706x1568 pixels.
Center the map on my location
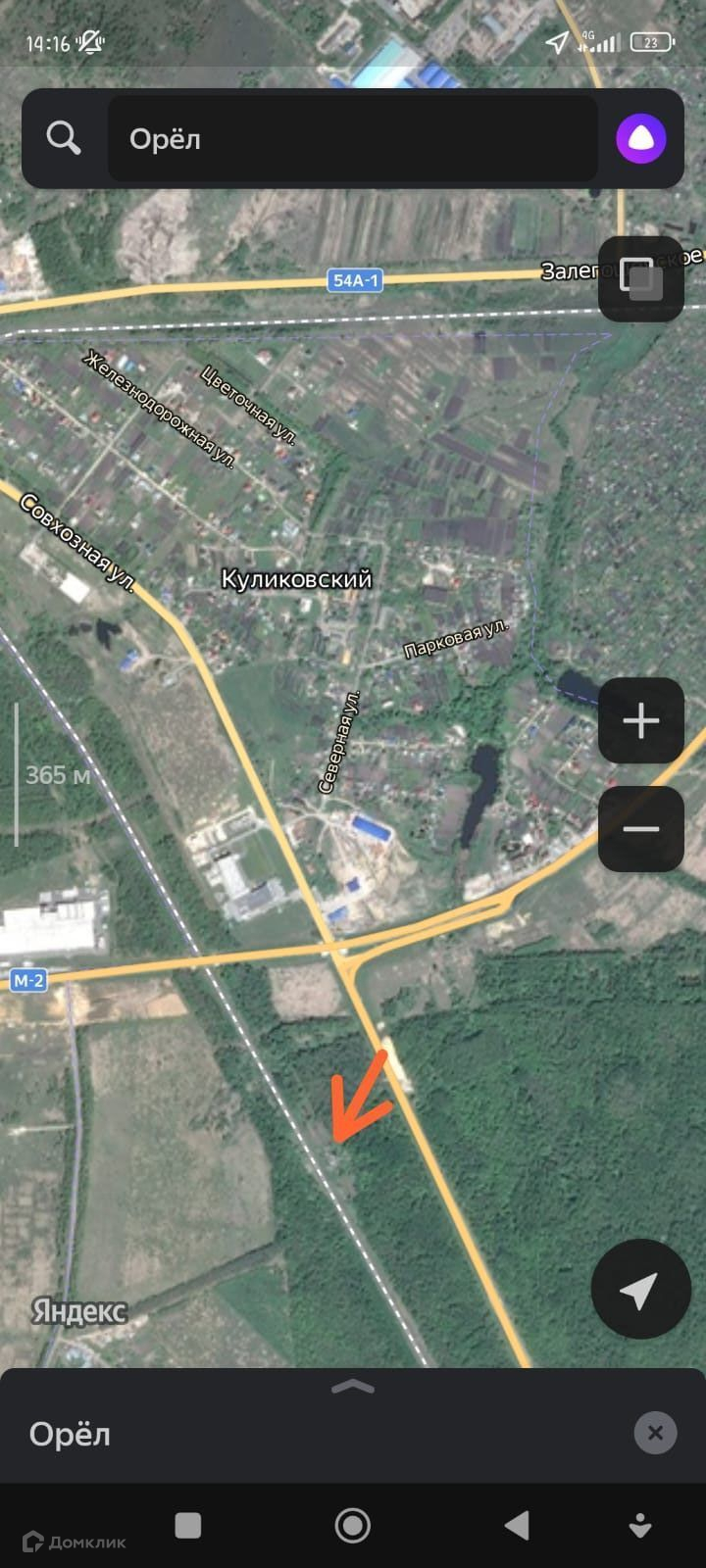coord(640,1290)
